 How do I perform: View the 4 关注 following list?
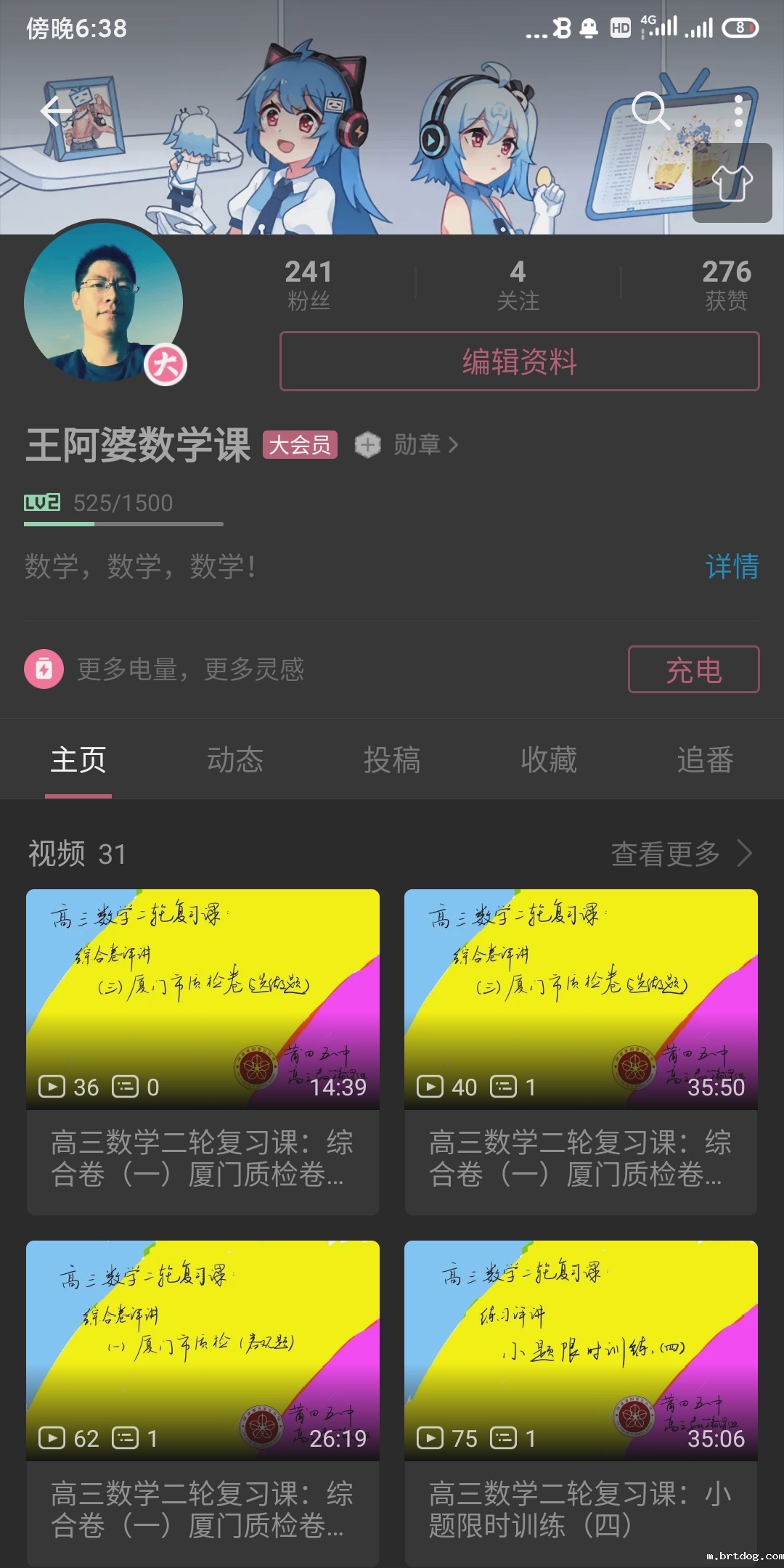(518, 285)
